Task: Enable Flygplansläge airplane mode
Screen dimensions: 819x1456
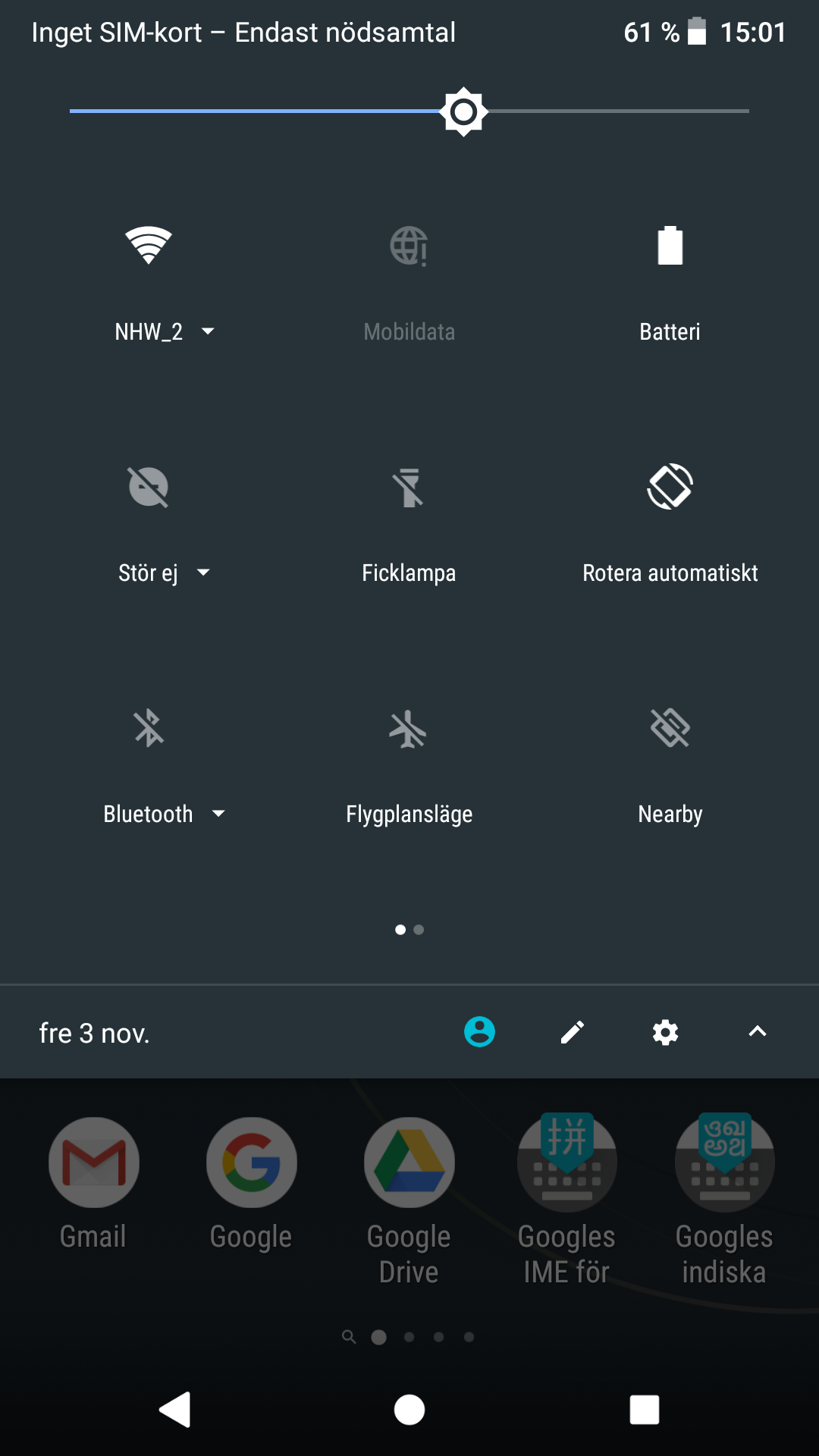Action: click(409, 728)
